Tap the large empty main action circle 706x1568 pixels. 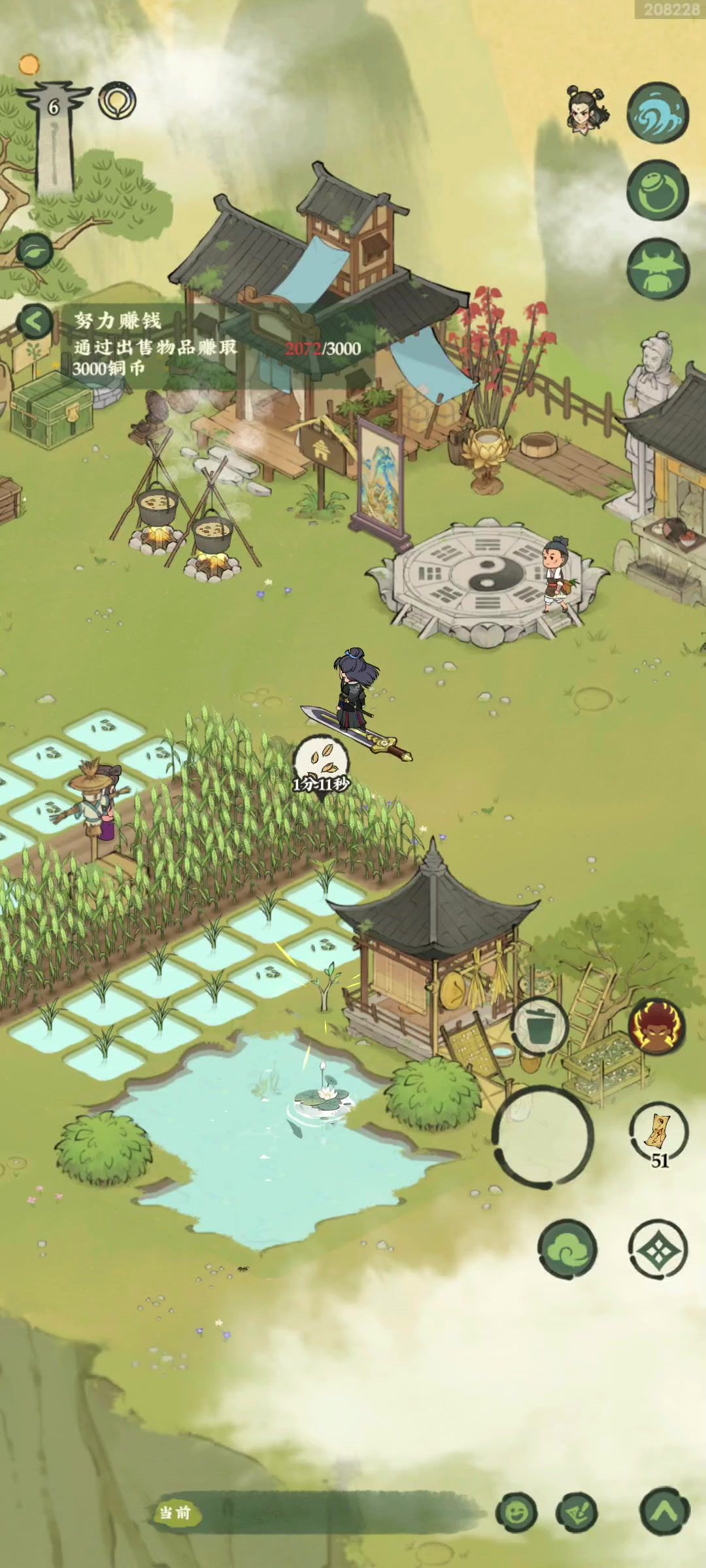tap(543, 1135)
